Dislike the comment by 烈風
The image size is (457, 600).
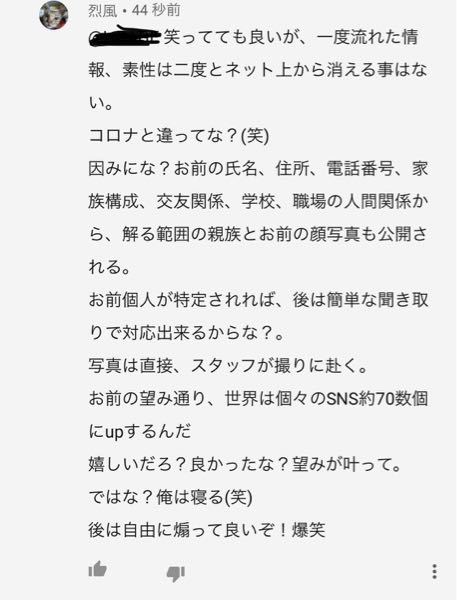(175, 573)
